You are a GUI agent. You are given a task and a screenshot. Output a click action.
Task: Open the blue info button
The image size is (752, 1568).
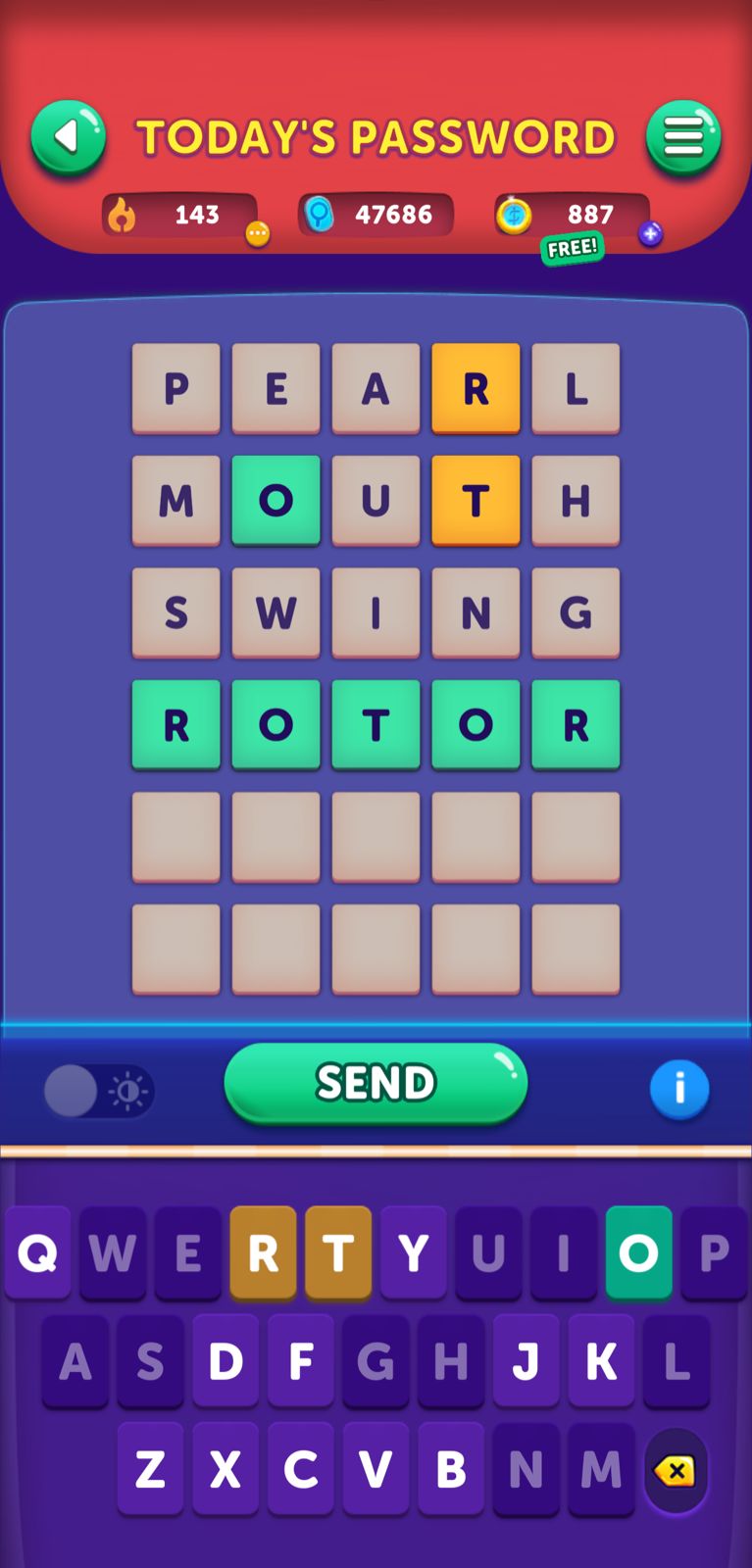pyautogui.click(x=678, y=1089)
